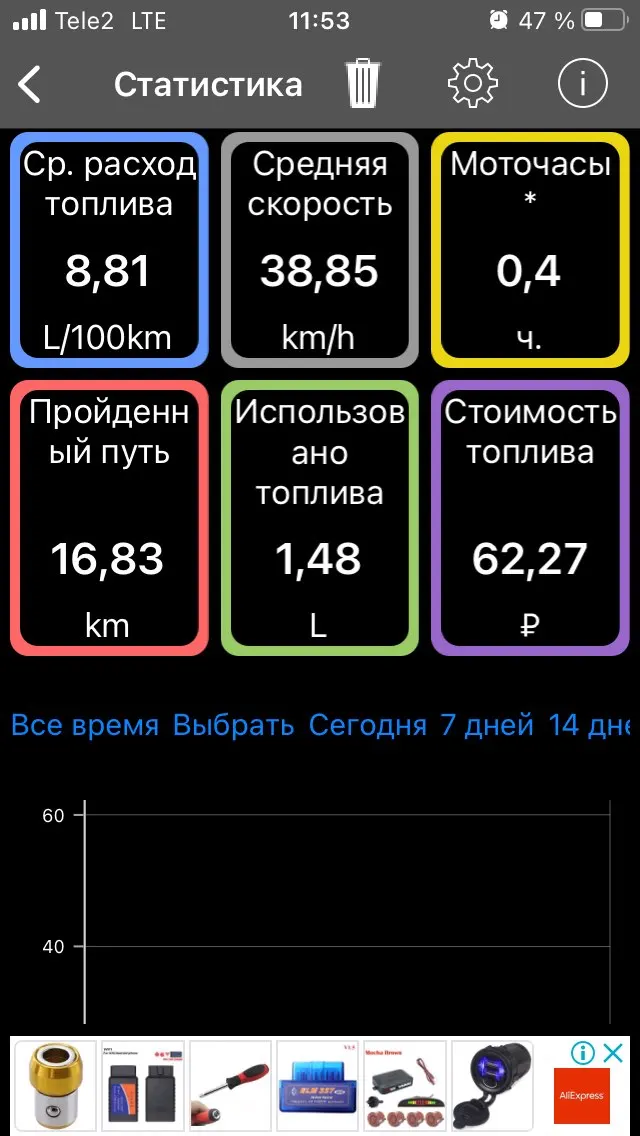
Task: Switch to the Сегодня period
Action: coord(367,725)
